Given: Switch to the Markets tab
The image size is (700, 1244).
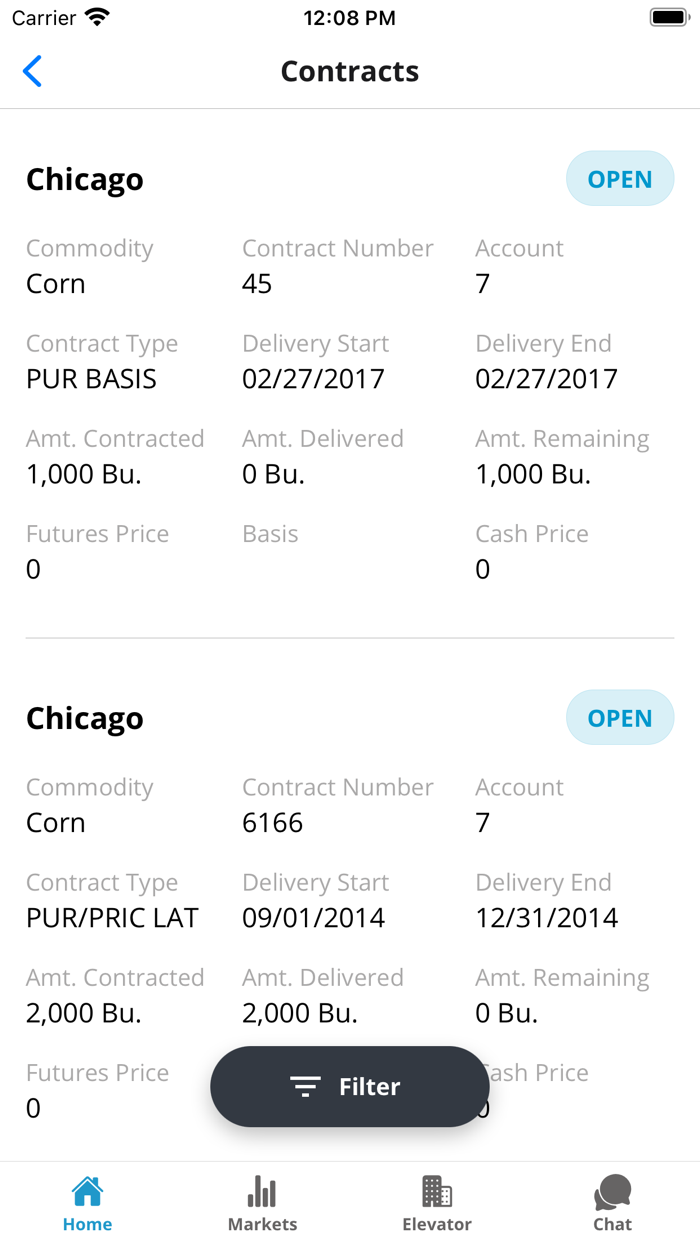Looking at the screenshot, I should point(262,1203).
